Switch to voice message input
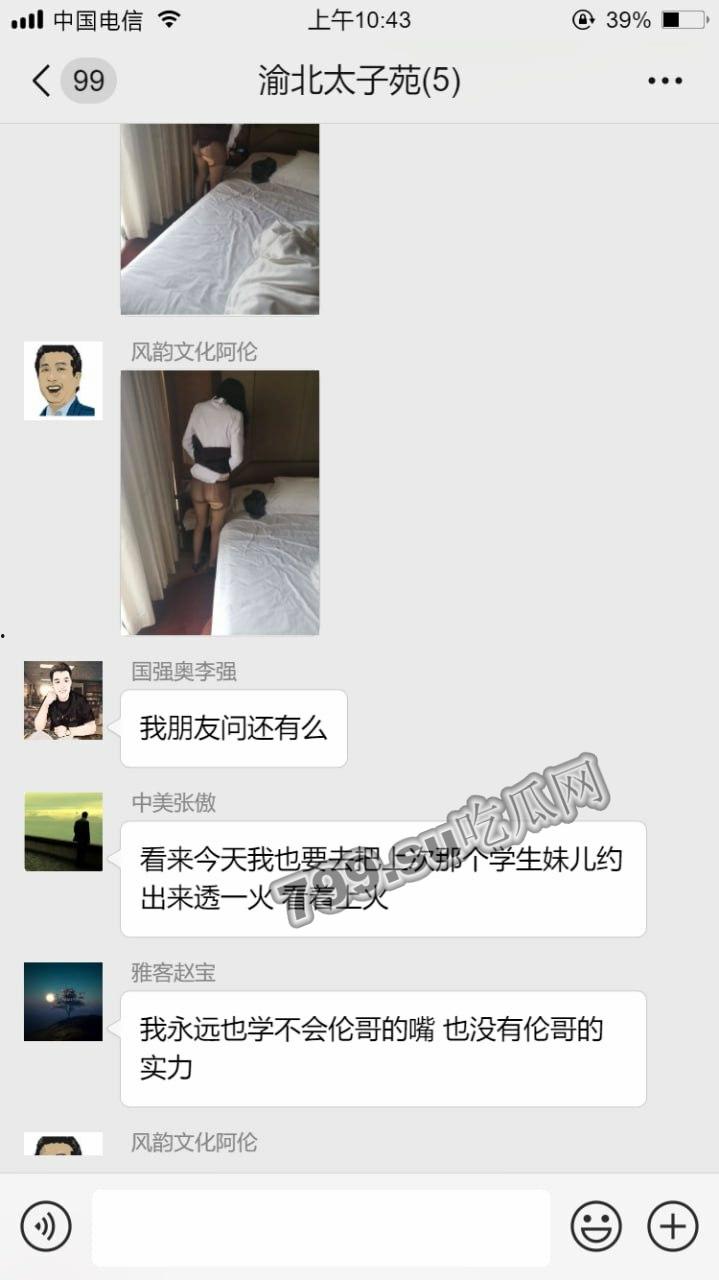 [47, 1226]
